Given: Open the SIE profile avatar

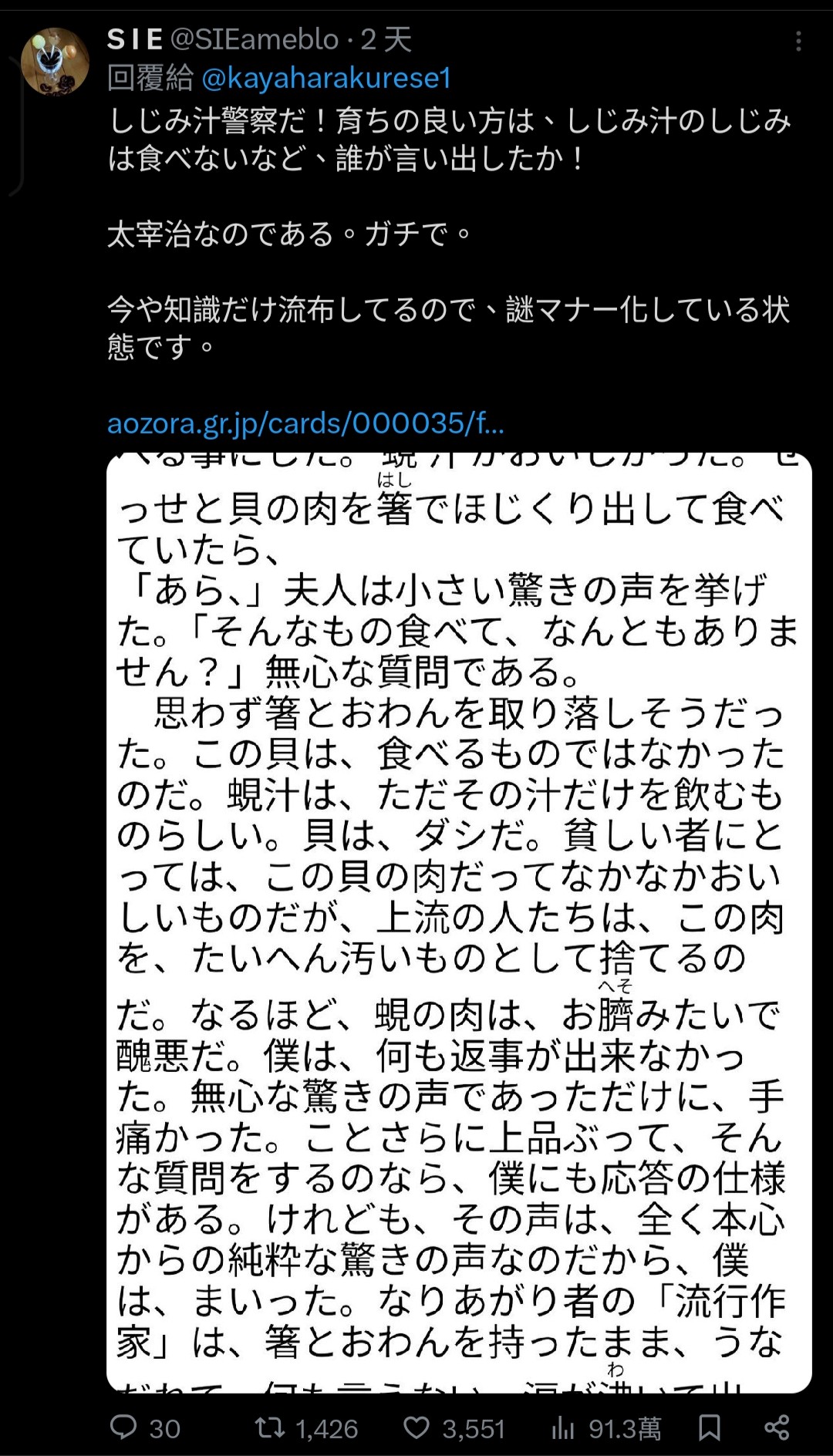Looking at the screenshot, I should pyautogui.click(x=55, y=62).
